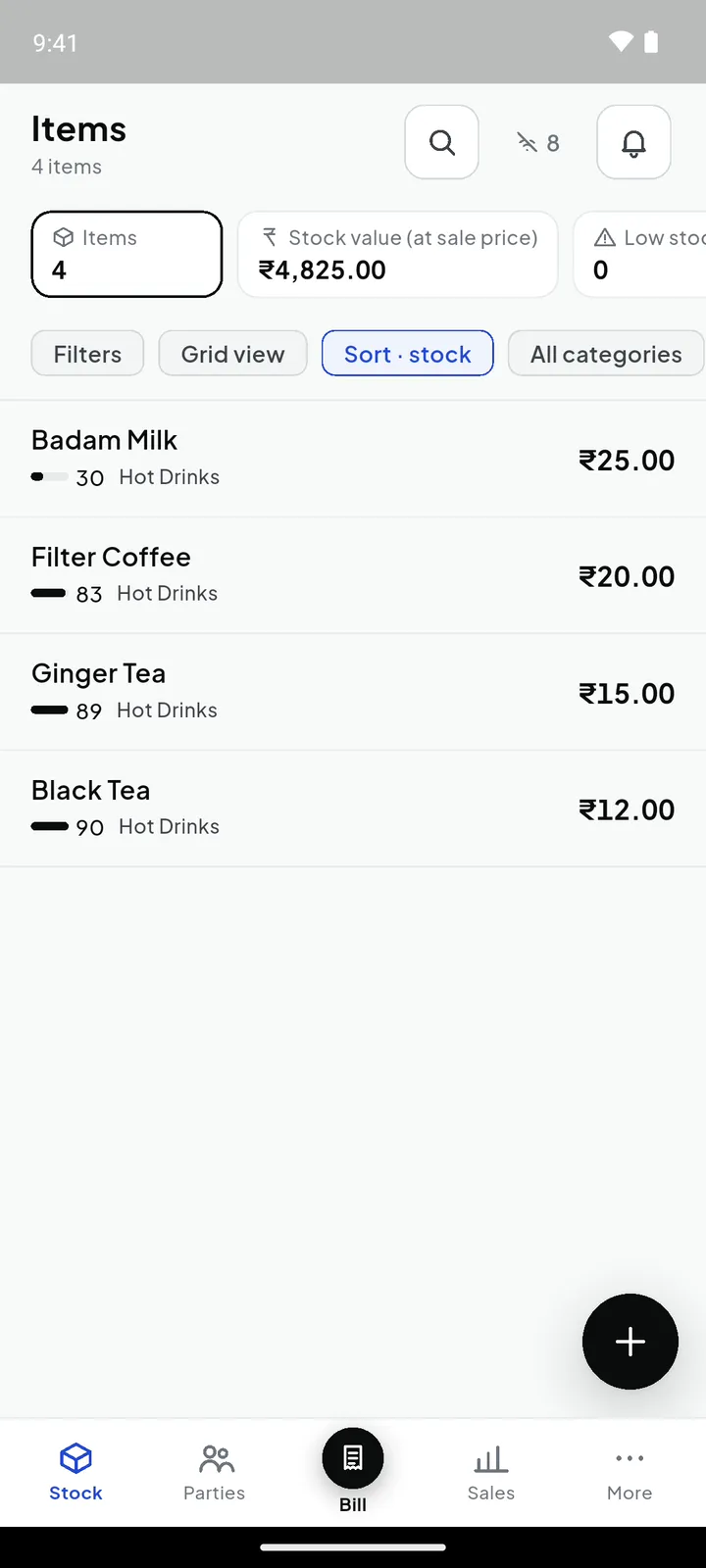This screenshot has width=706, height=1568.
Task: Switch to the Parties tab
Action: (x=214, y=1473)
